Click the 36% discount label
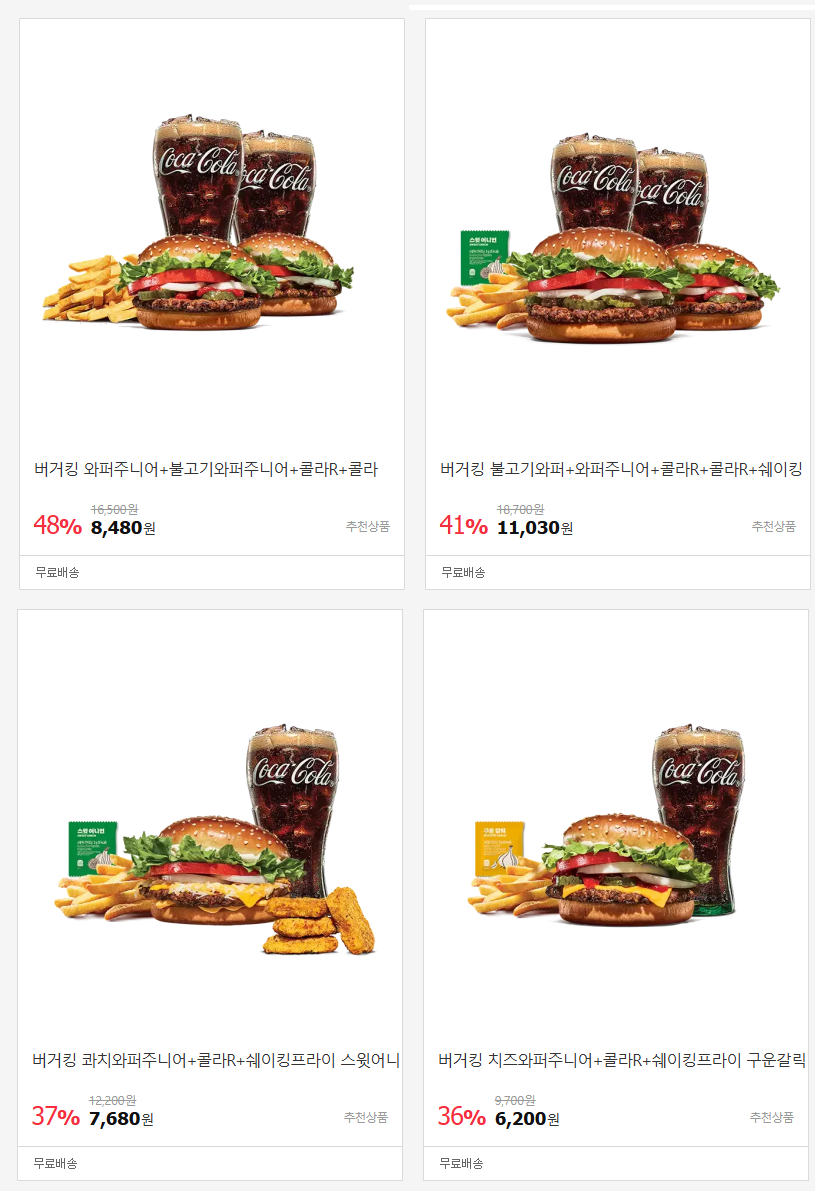The height and width of the screenshot is (1204, 815). (462, 1118)
